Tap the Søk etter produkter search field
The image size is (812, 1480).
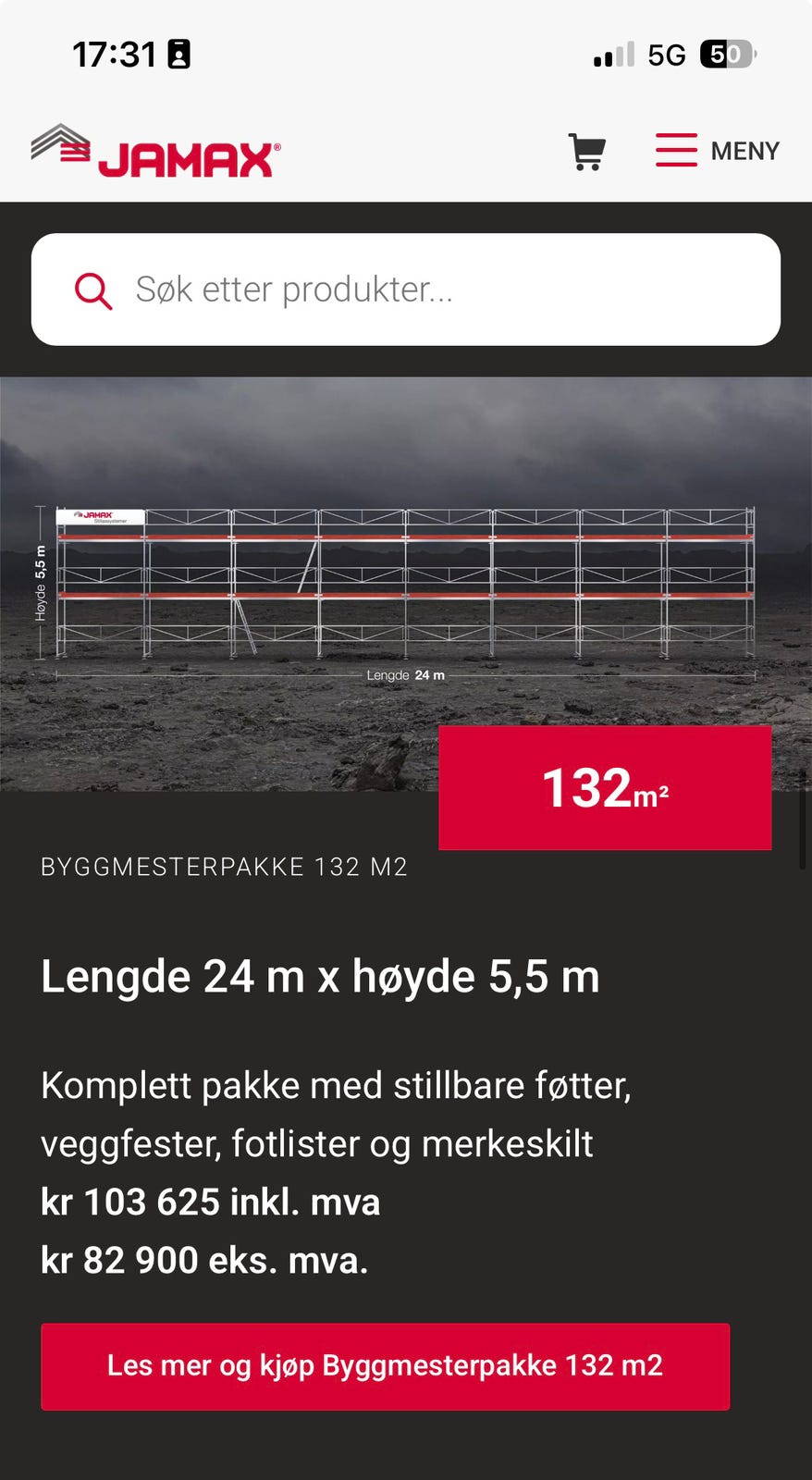click(406, 290)
